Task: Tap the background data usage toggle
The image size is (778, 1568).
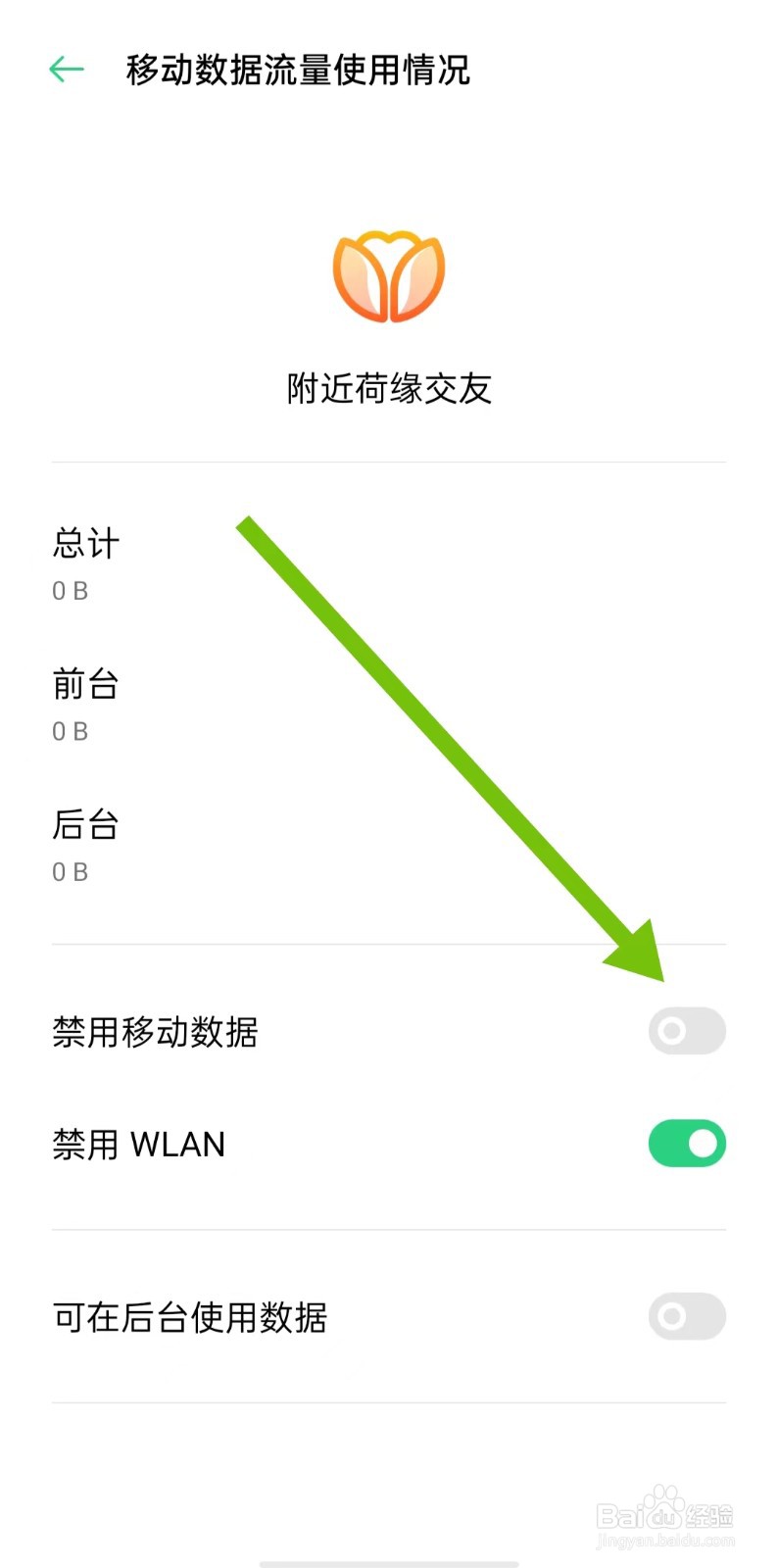Action: coord(686,1317)
